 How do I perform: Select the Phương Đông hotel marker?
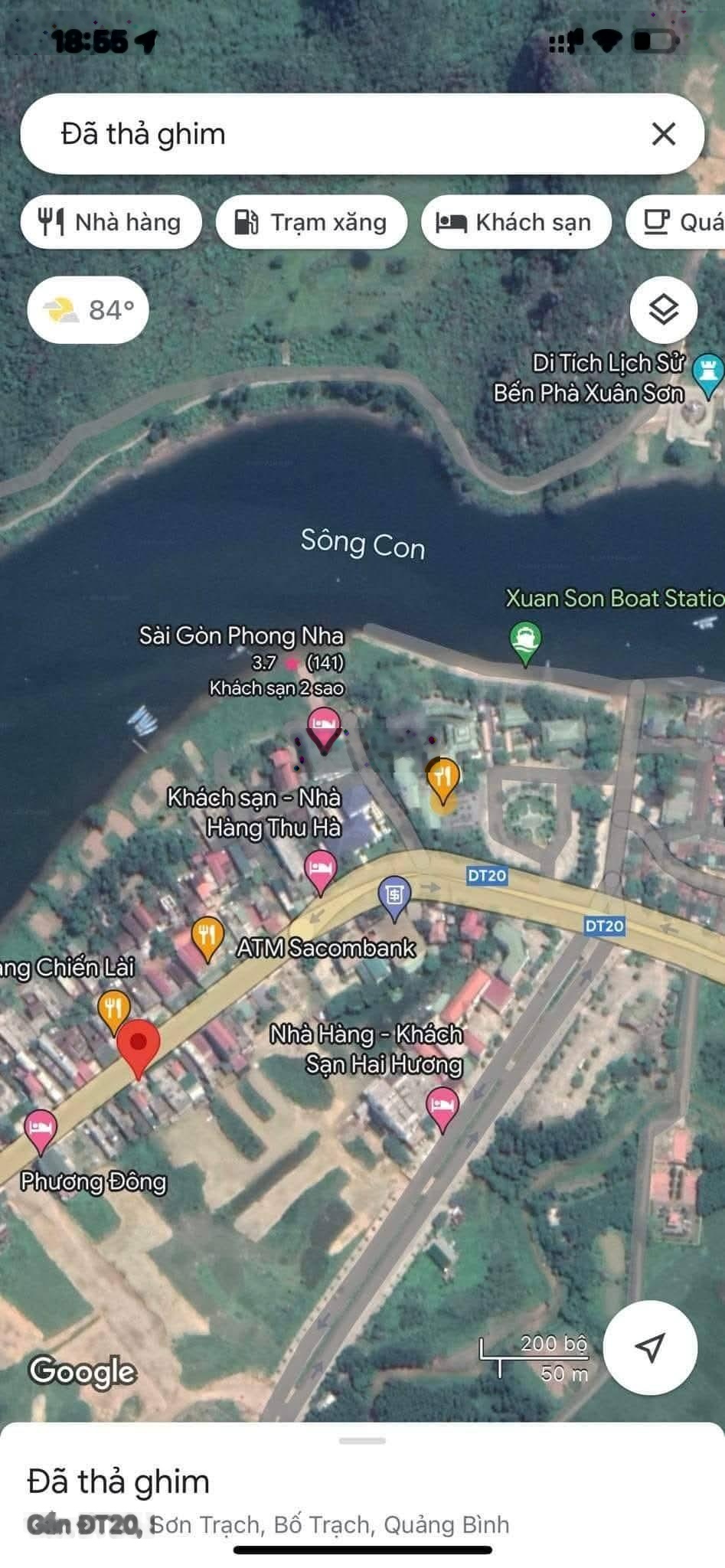[x=41, y=1129]
